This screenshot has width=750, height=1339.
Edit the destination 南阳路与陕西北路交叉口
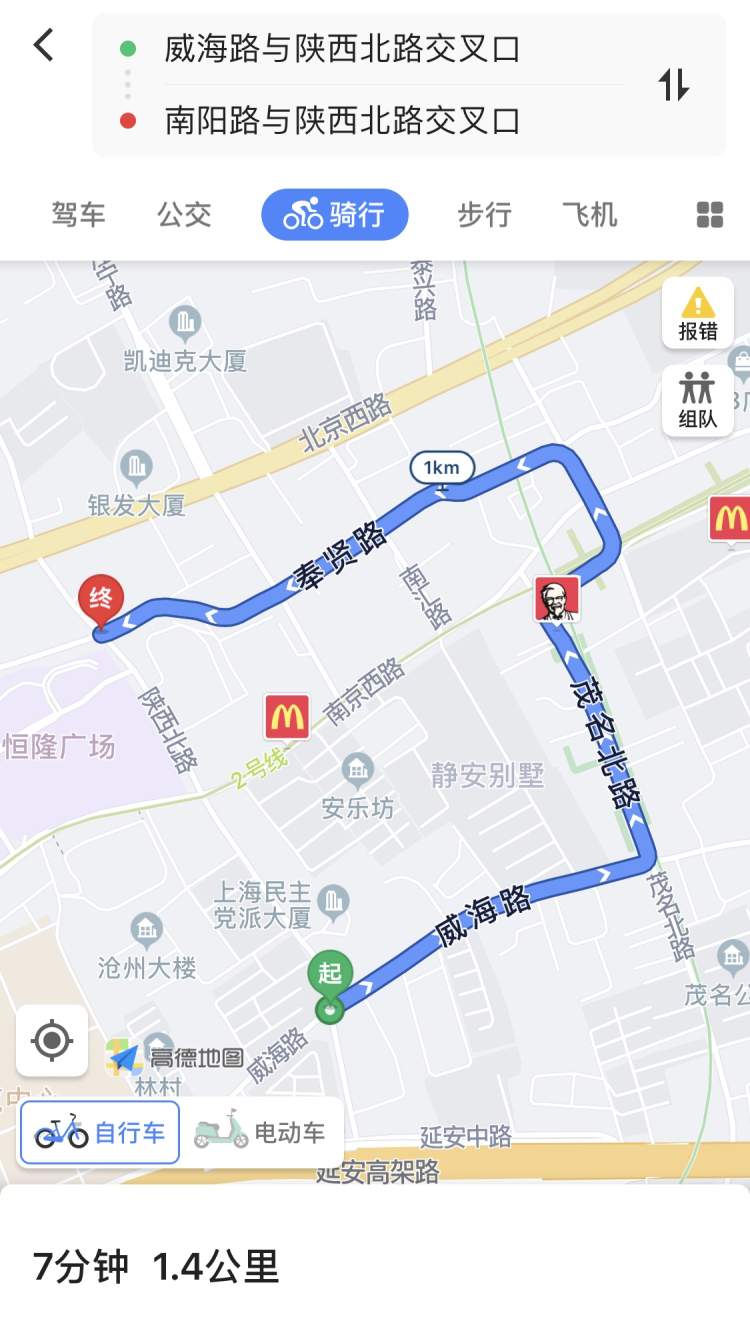(342, 122)
